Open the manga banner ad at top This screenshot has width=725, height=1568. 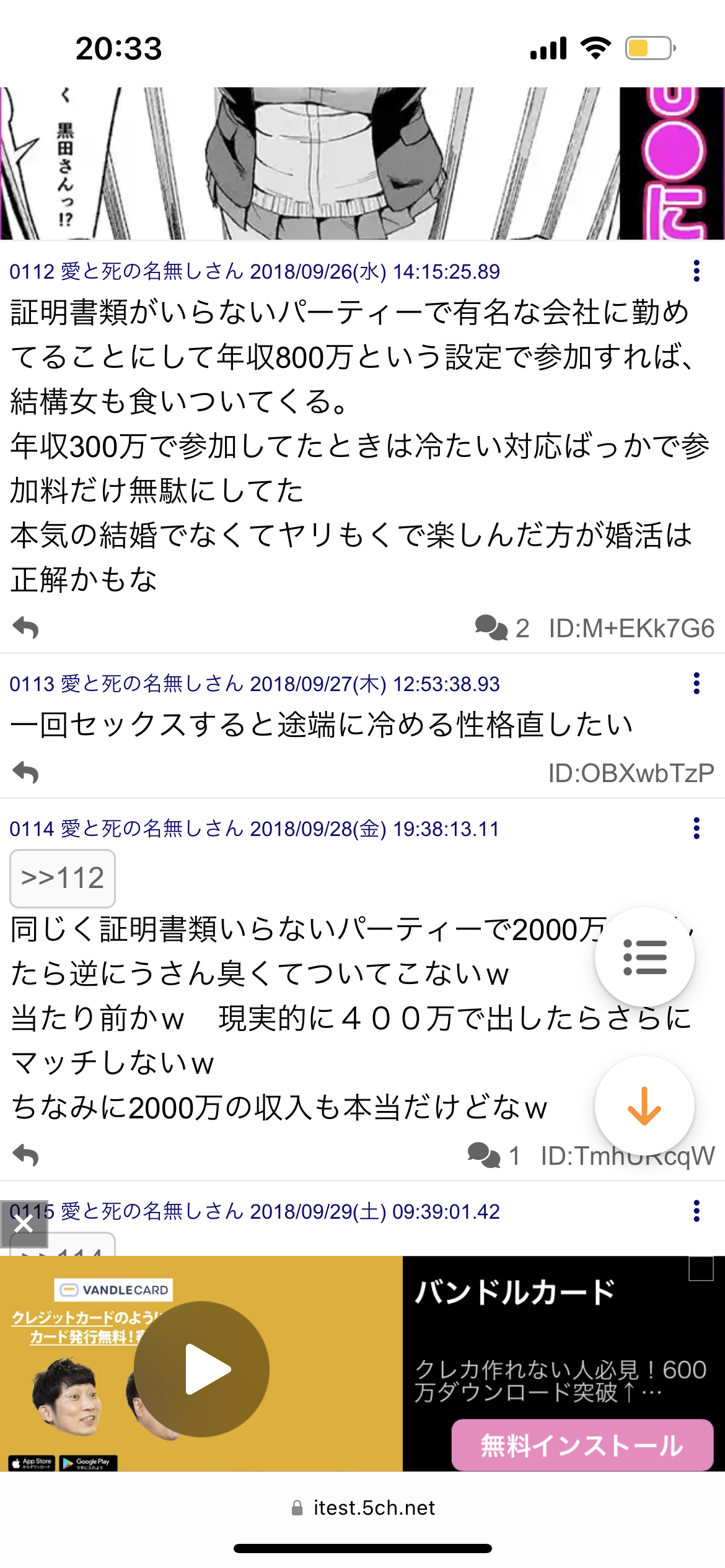pos(362,163)
